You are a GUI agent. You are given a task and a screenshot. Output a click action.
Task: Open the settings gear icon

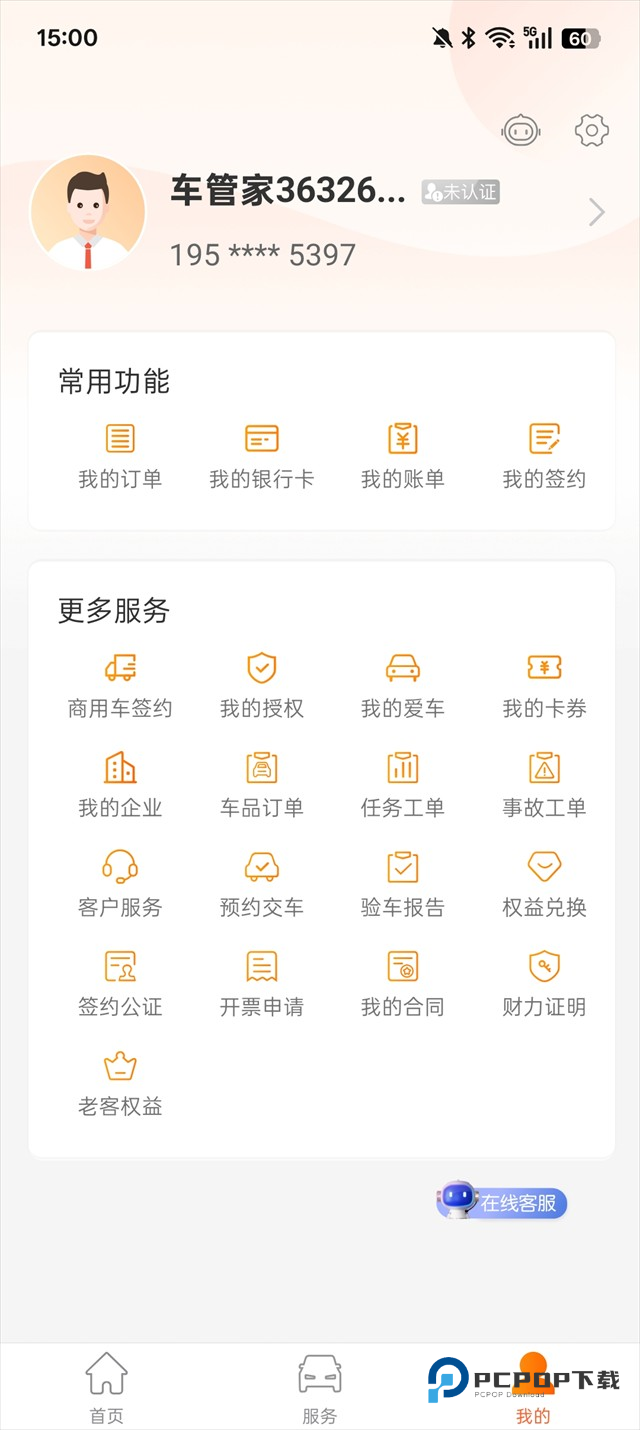592,130
